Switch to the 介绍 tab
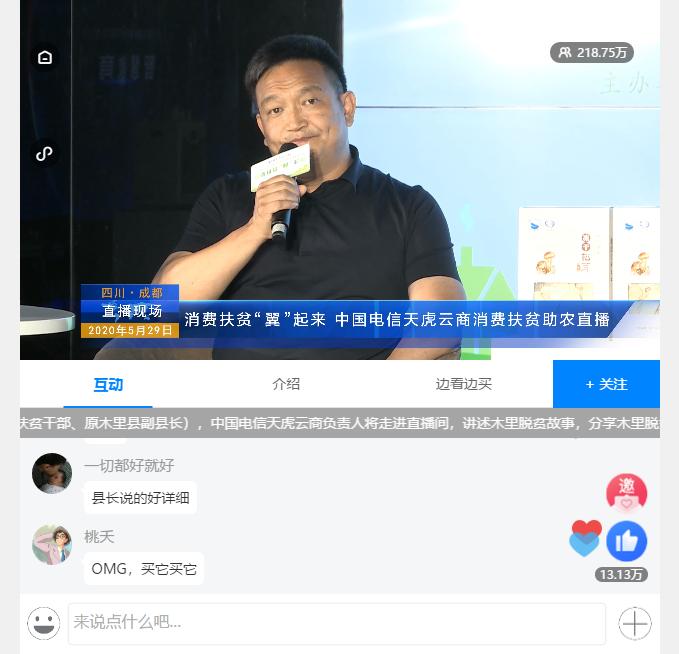 (286, 384)
